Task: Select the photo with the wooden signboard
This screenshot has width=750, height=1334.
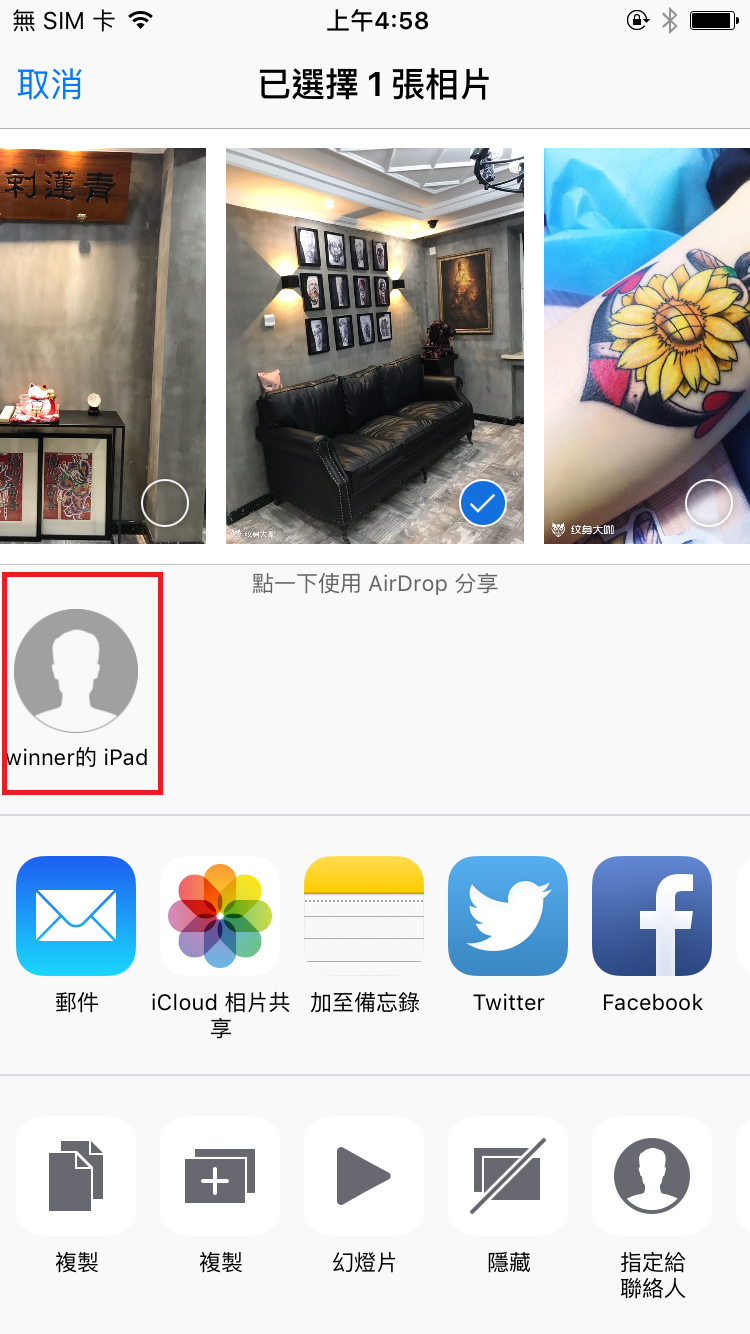Action: (165, 503)
